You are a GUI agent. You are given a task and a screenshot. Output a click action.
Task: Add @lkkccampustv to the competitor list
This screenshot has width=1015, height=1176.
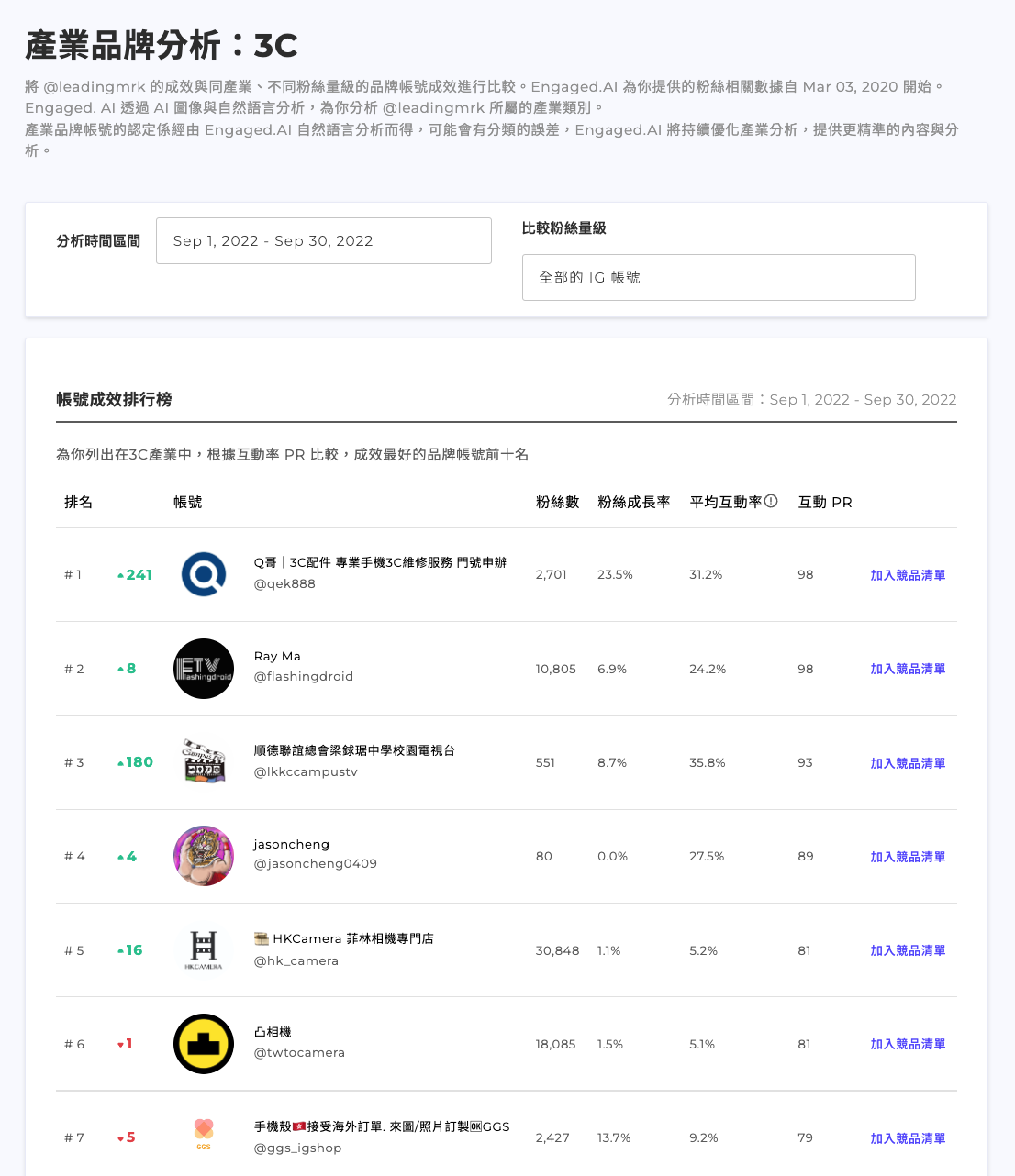[908, 763]
